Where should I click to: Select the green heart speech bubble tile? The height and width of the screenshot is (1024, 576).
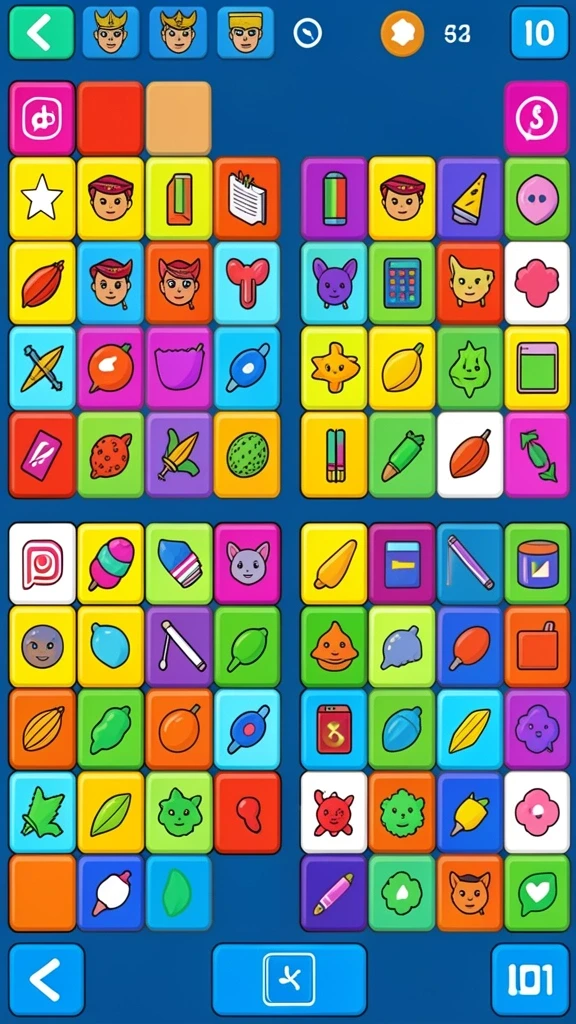[537, 893]
